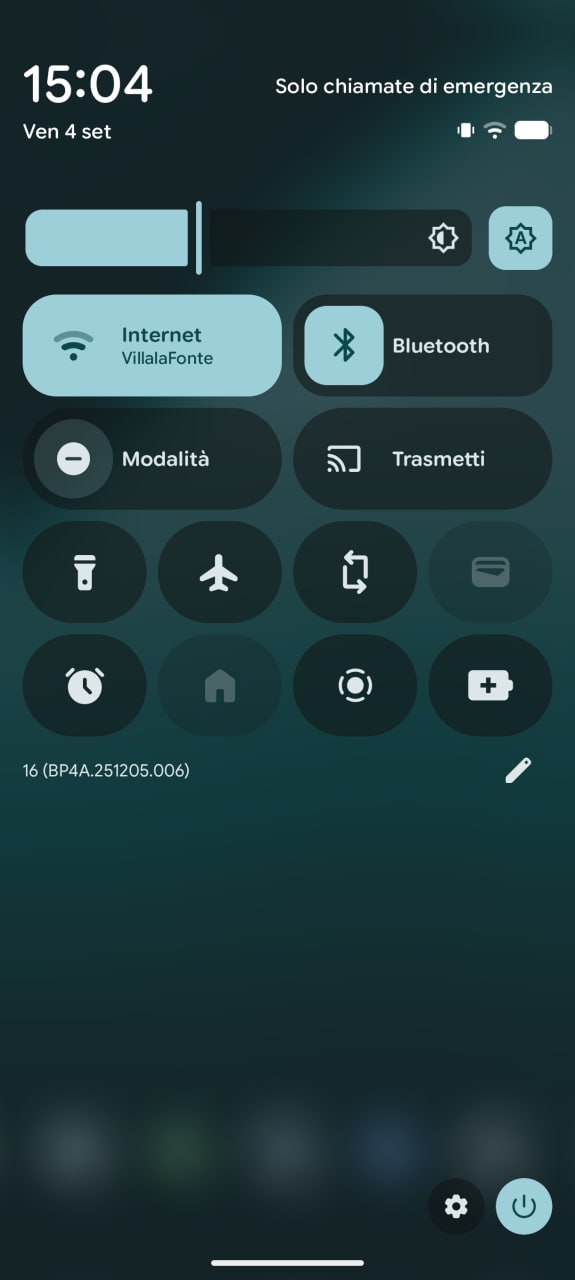Turn on the flashlight
This screenshot has height=1280, width=575.
(x=85, y=573)
